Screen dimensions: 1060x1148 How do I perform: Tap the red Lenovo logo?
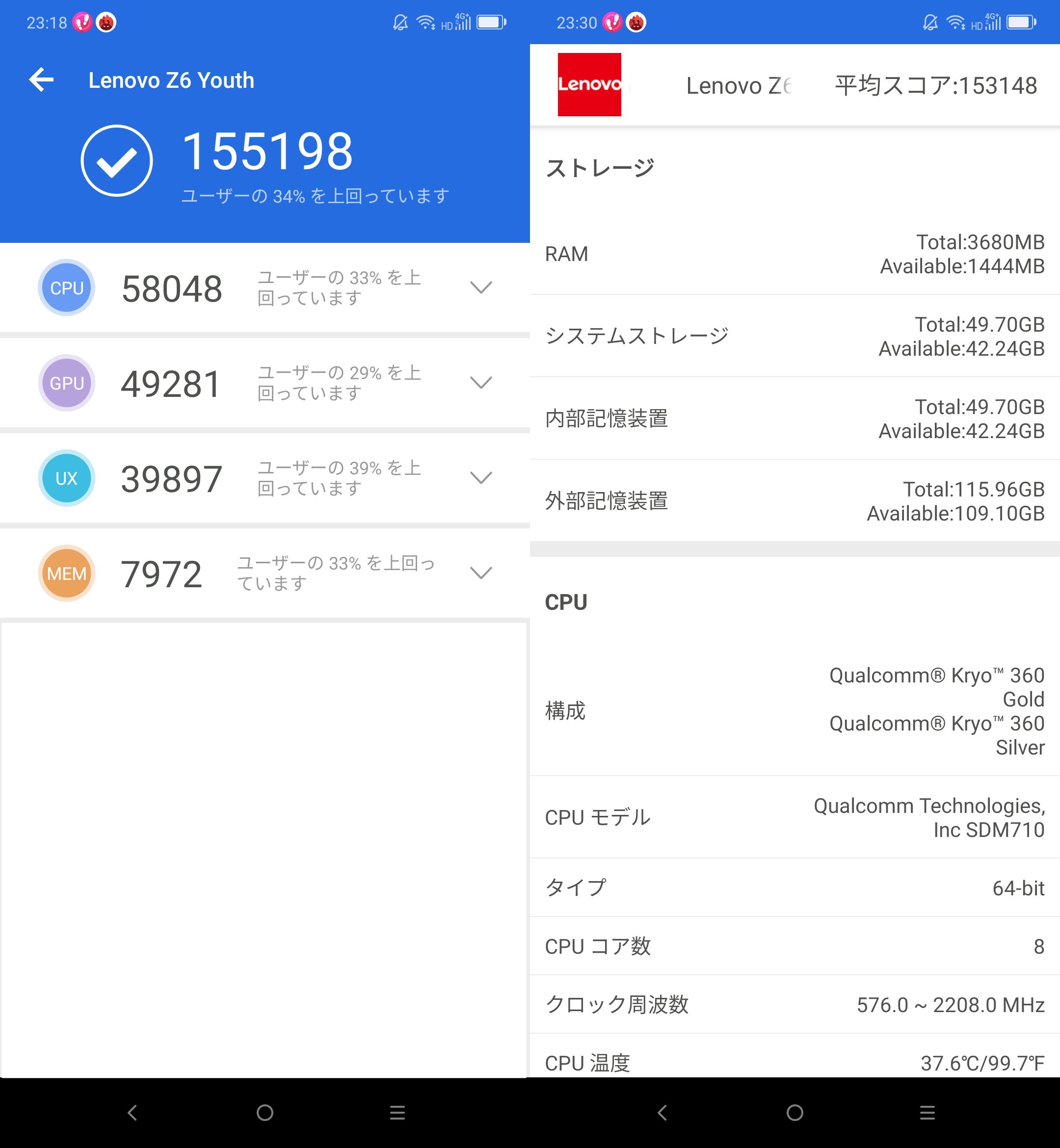589,85
